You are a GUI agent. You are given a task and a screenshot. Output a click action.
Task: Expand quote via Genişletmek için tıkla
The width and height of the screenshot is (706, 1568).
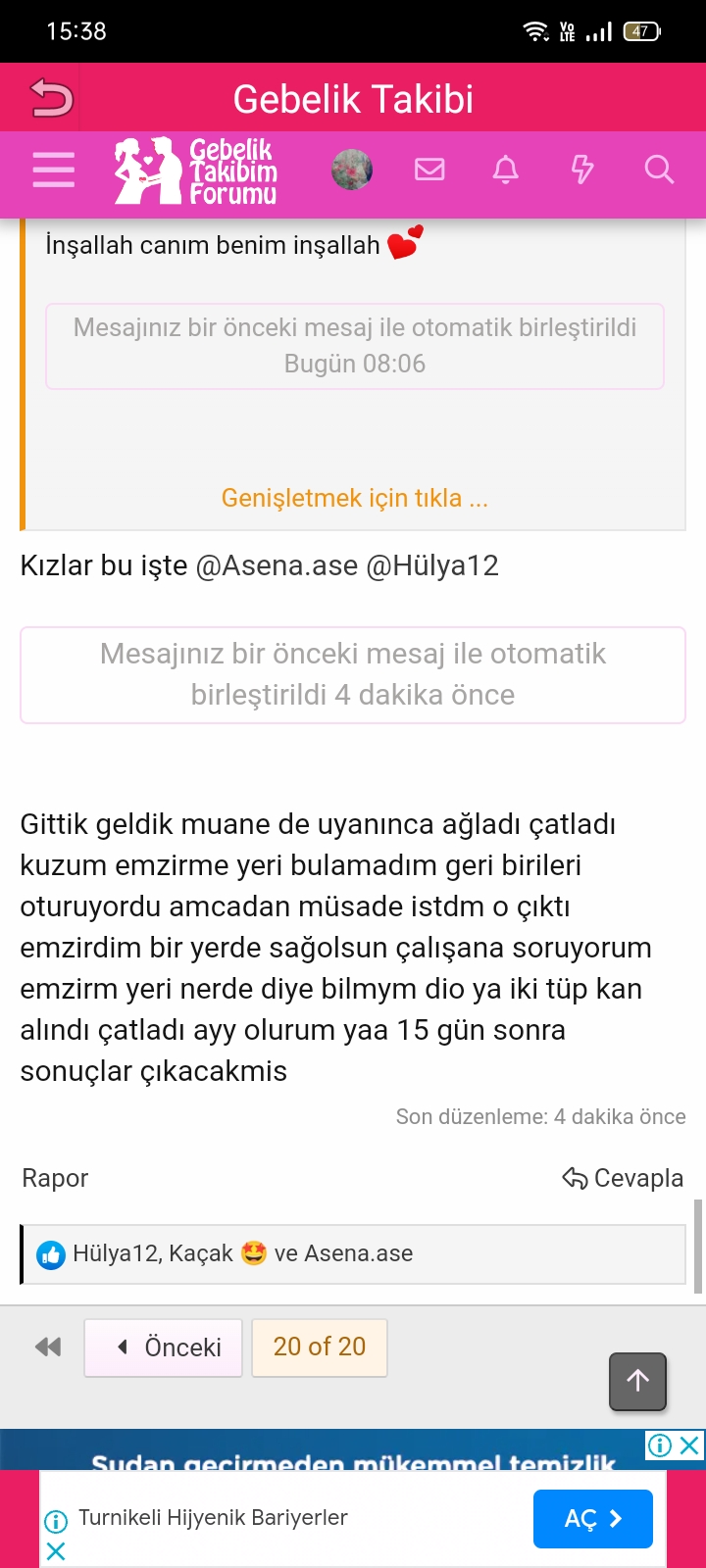coord(354,498)
